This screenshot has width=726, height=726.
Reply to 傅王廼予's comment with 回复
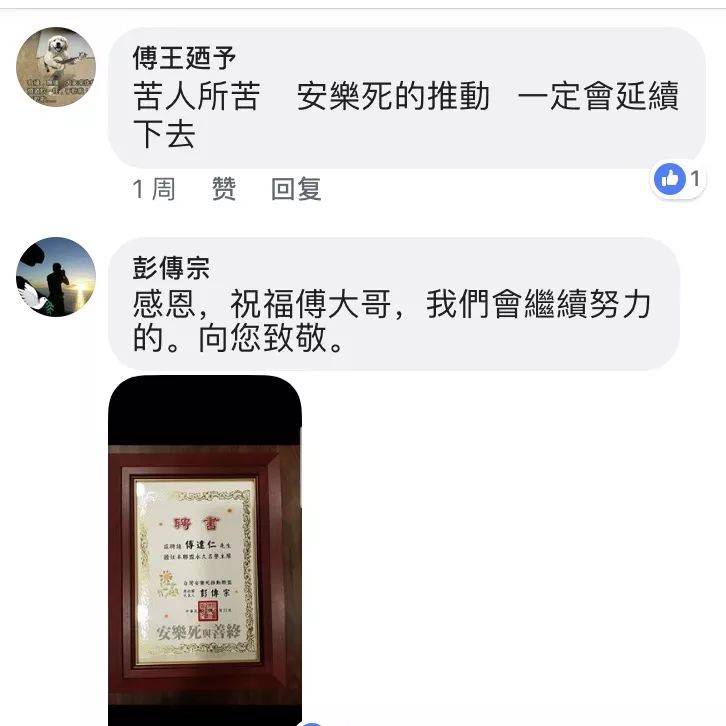pos(296,189)
